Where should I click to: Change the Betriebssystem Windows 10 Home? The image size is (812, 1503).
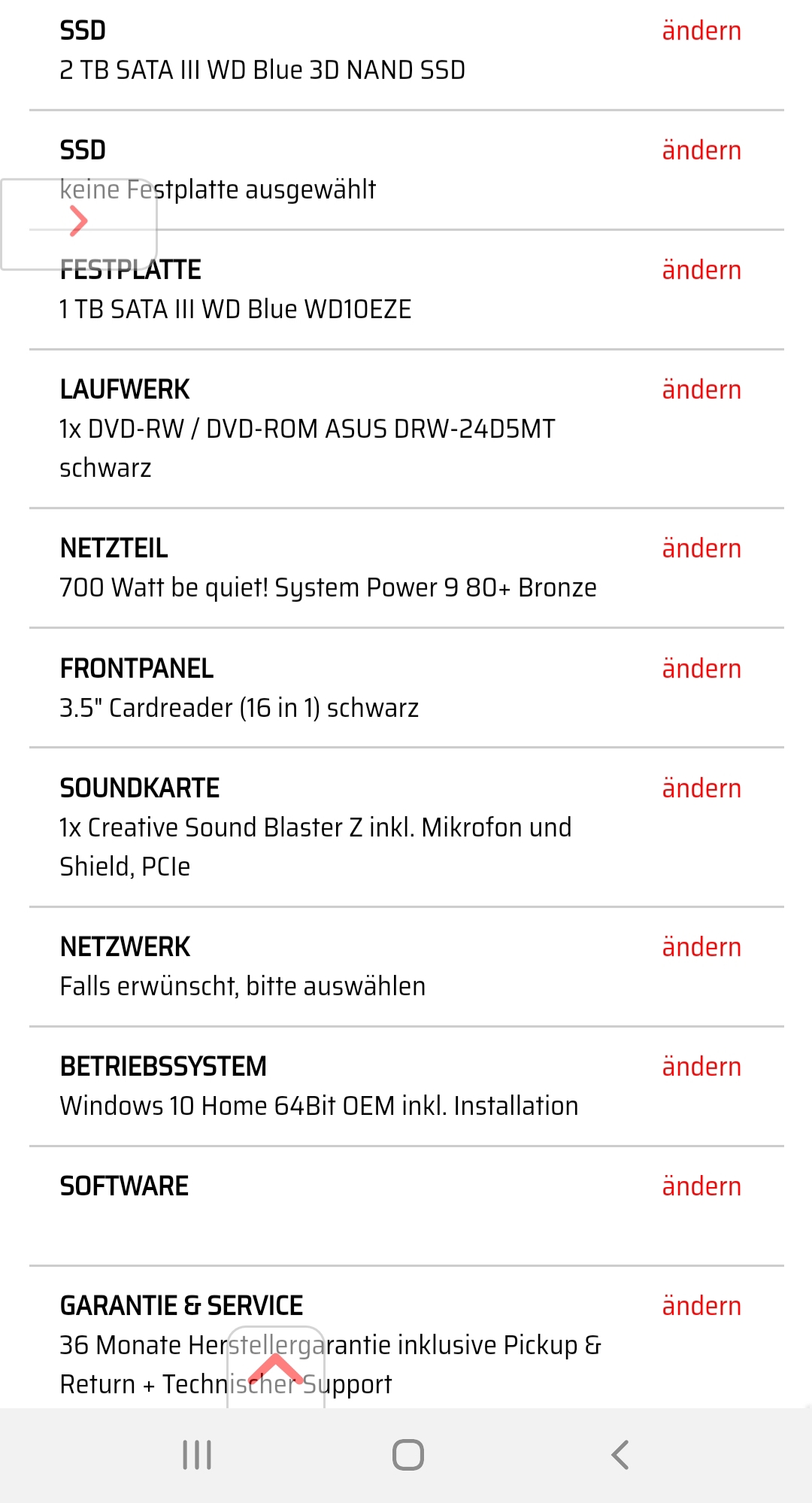click(x=701, y=1067)
